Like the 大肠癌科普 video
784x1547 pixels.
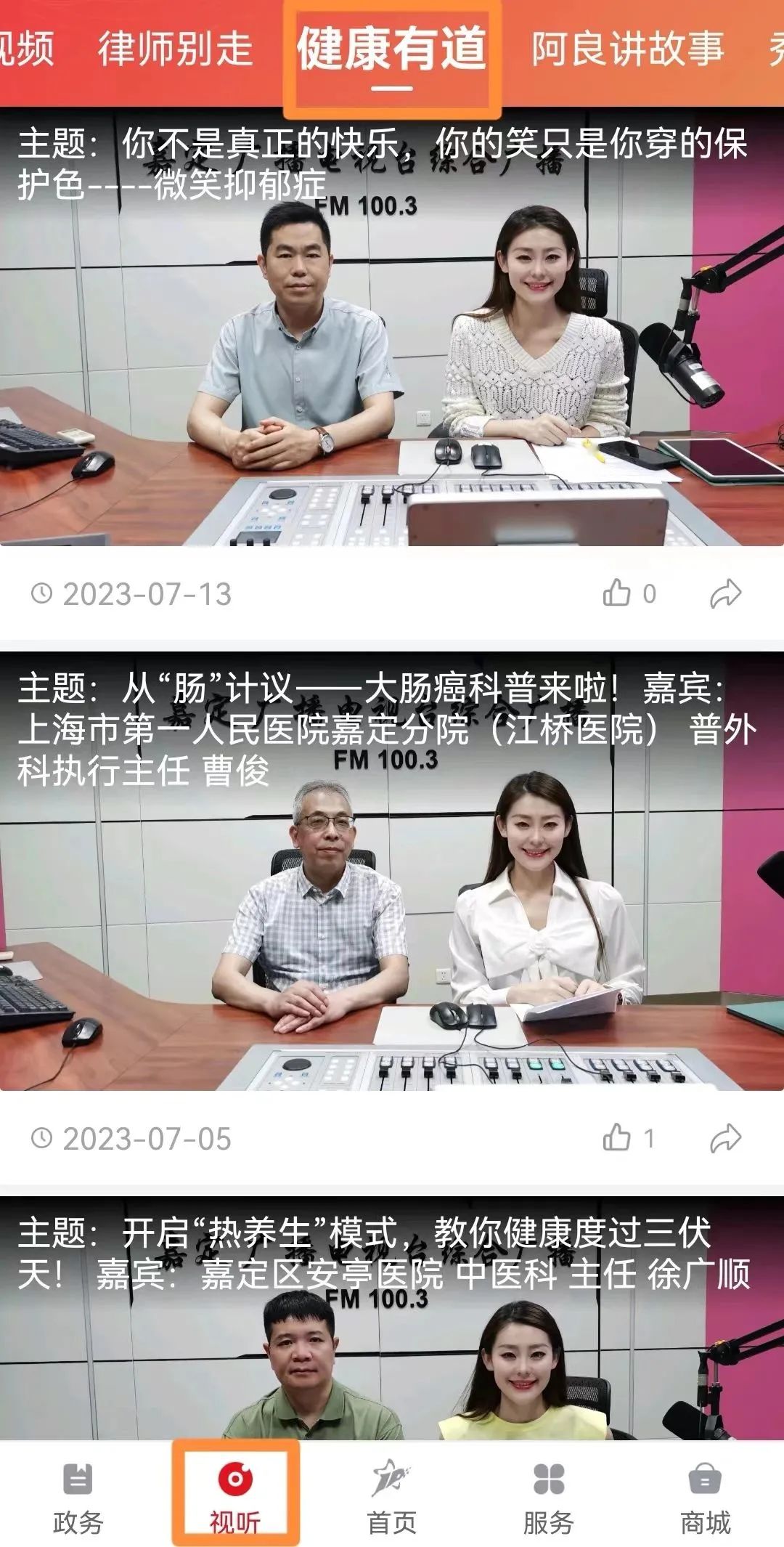click(617, 1137)
